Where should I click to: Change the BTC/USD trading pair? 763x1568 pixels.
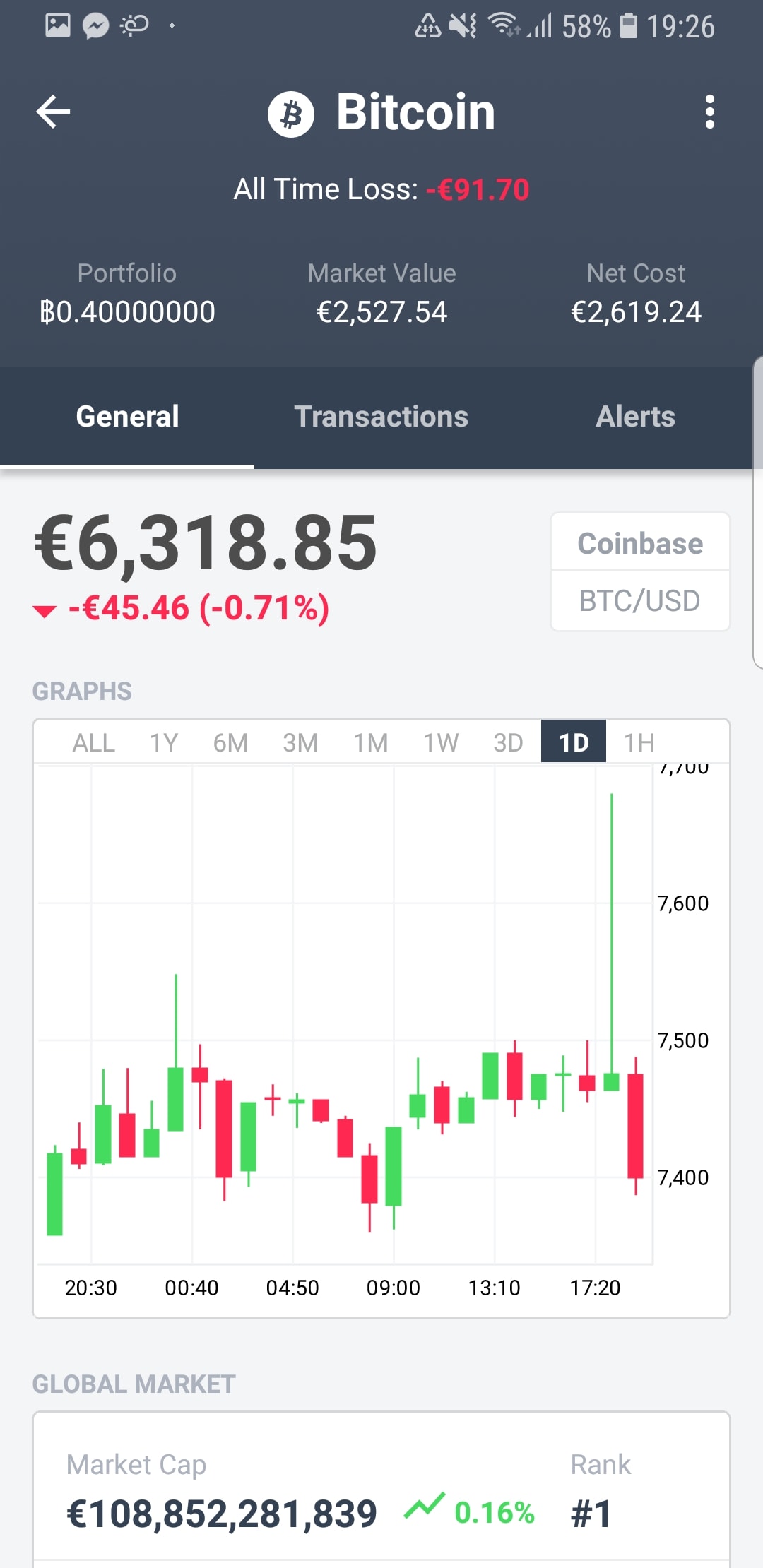click(640, 600)
